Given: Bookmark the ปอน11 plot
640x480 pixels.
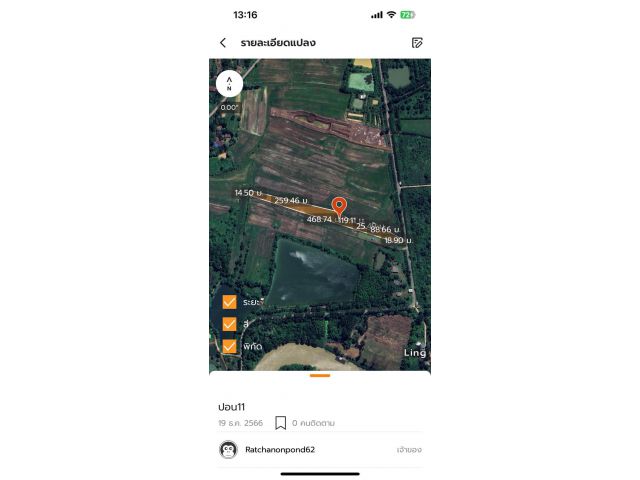Looking at the screenshot, I should (281, 423).
